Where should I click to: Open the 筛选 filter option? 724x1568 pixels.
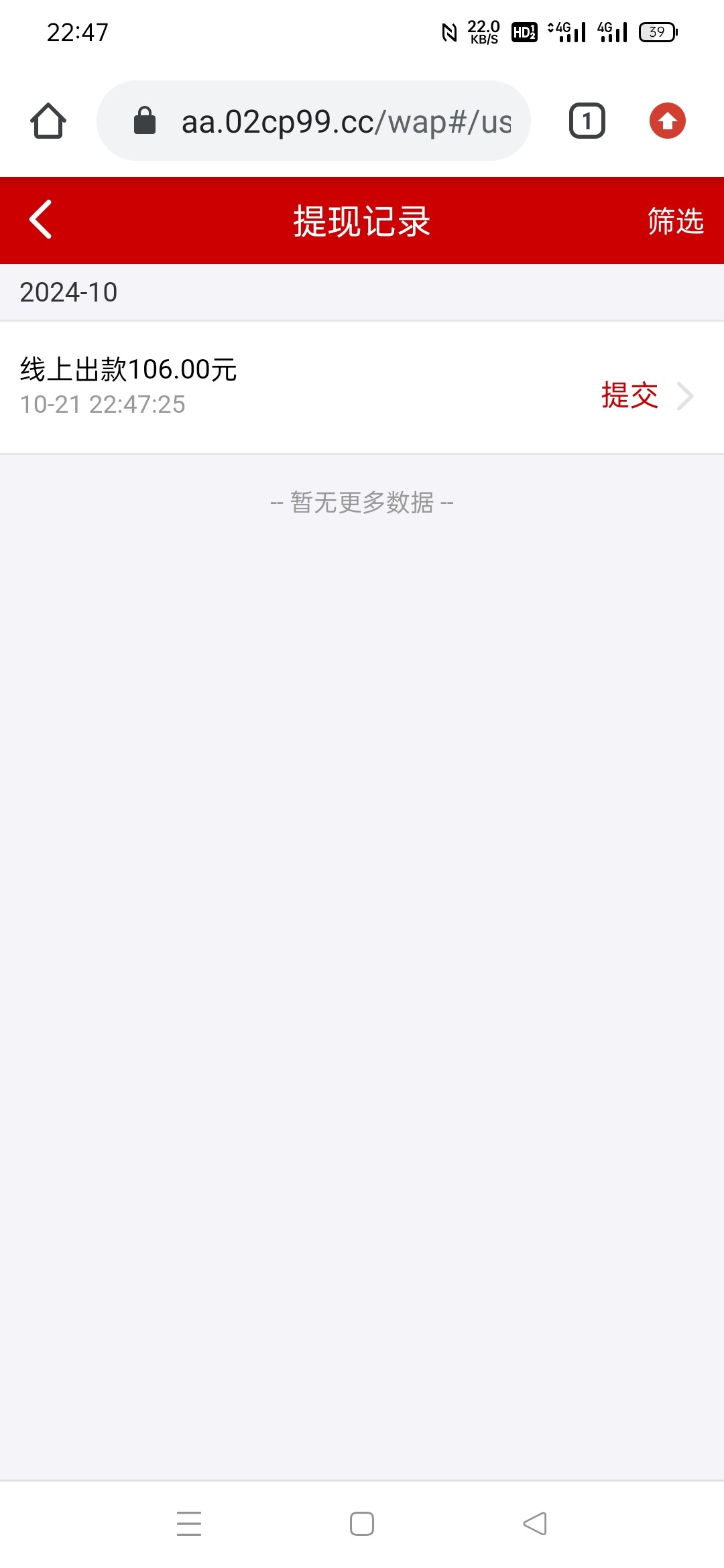click(675, 221)
